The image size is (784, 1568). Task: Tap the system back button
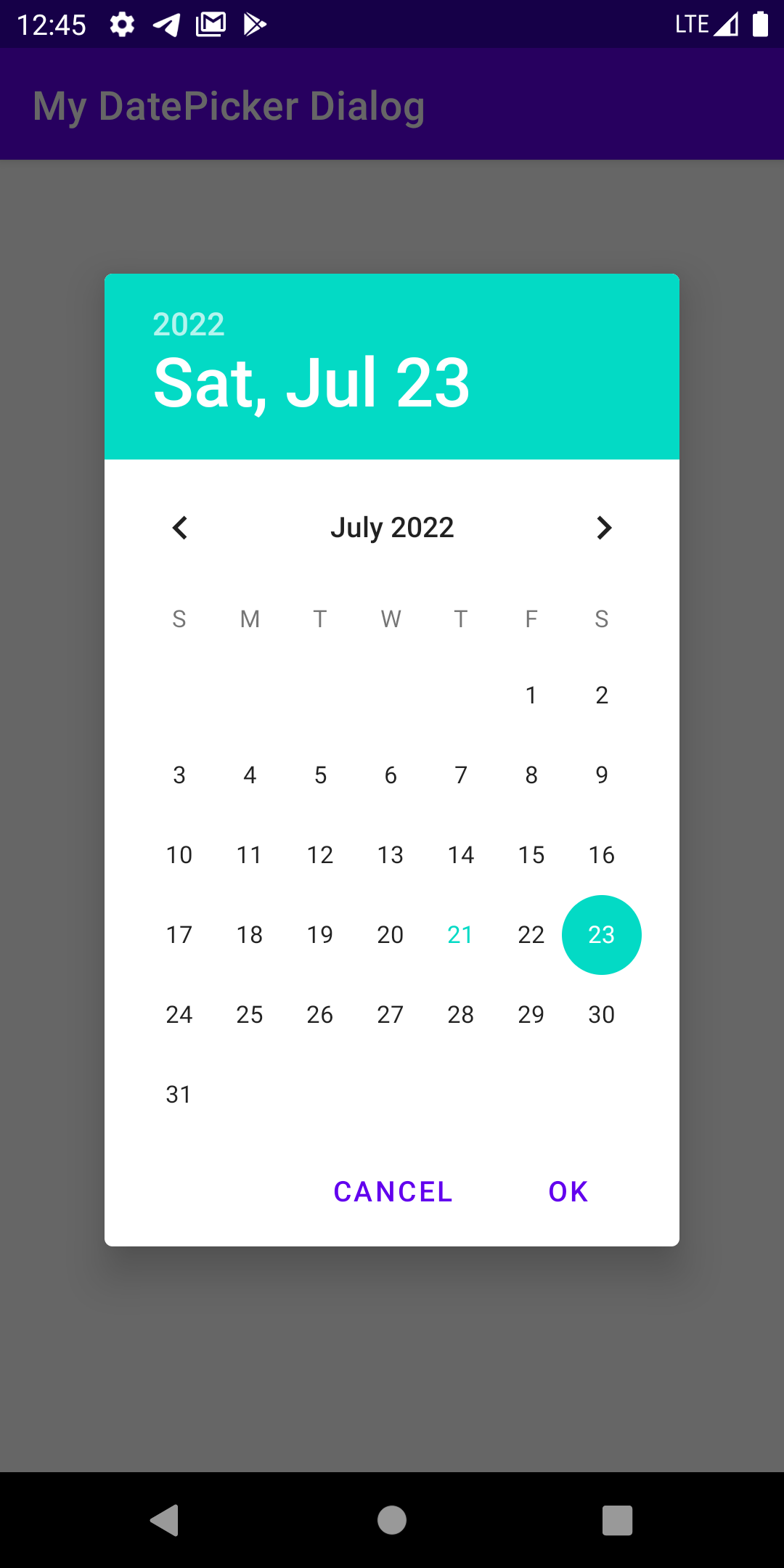165,1520
